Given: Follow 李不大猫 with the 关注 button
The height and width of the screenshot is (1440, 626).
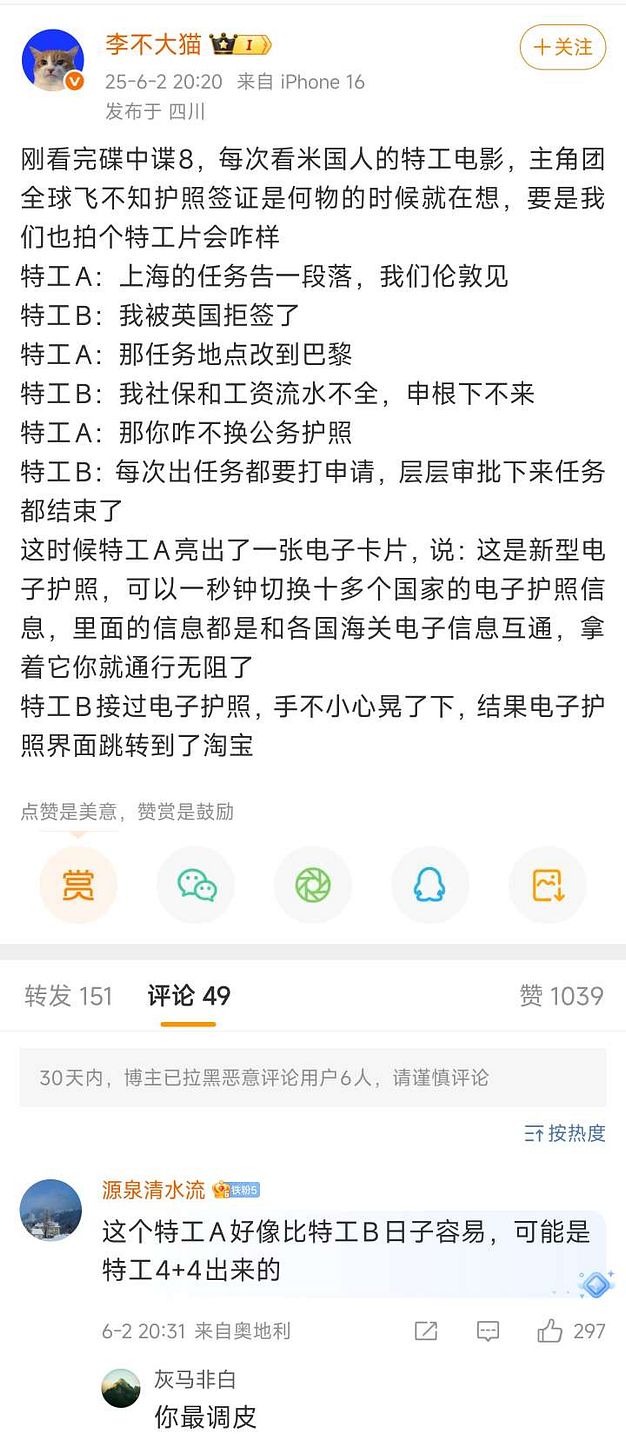Looking at the screenshot, I should 562,47.
